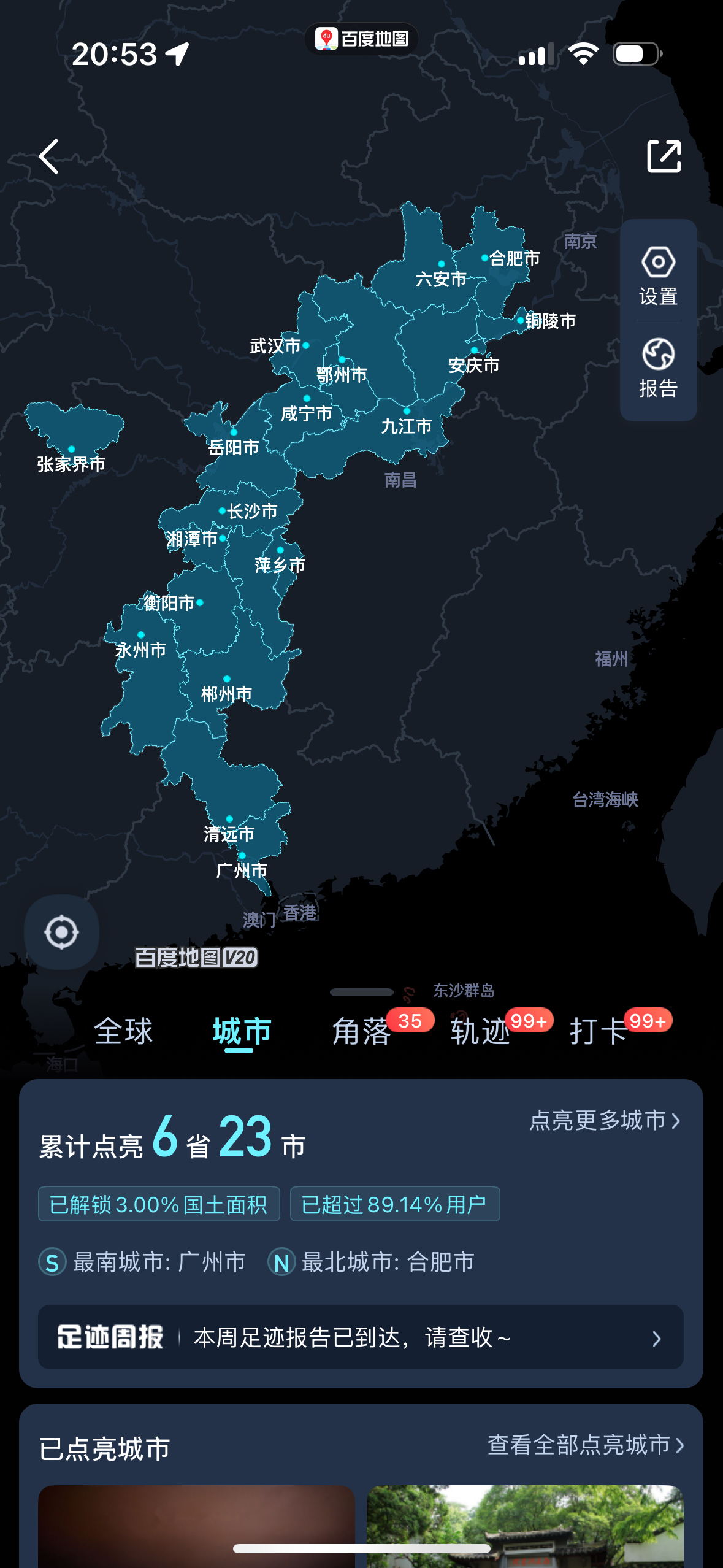This screenshot has width=723, height=1568.
Task: Go back using the top-left arrow
Action: pos(48,156)
